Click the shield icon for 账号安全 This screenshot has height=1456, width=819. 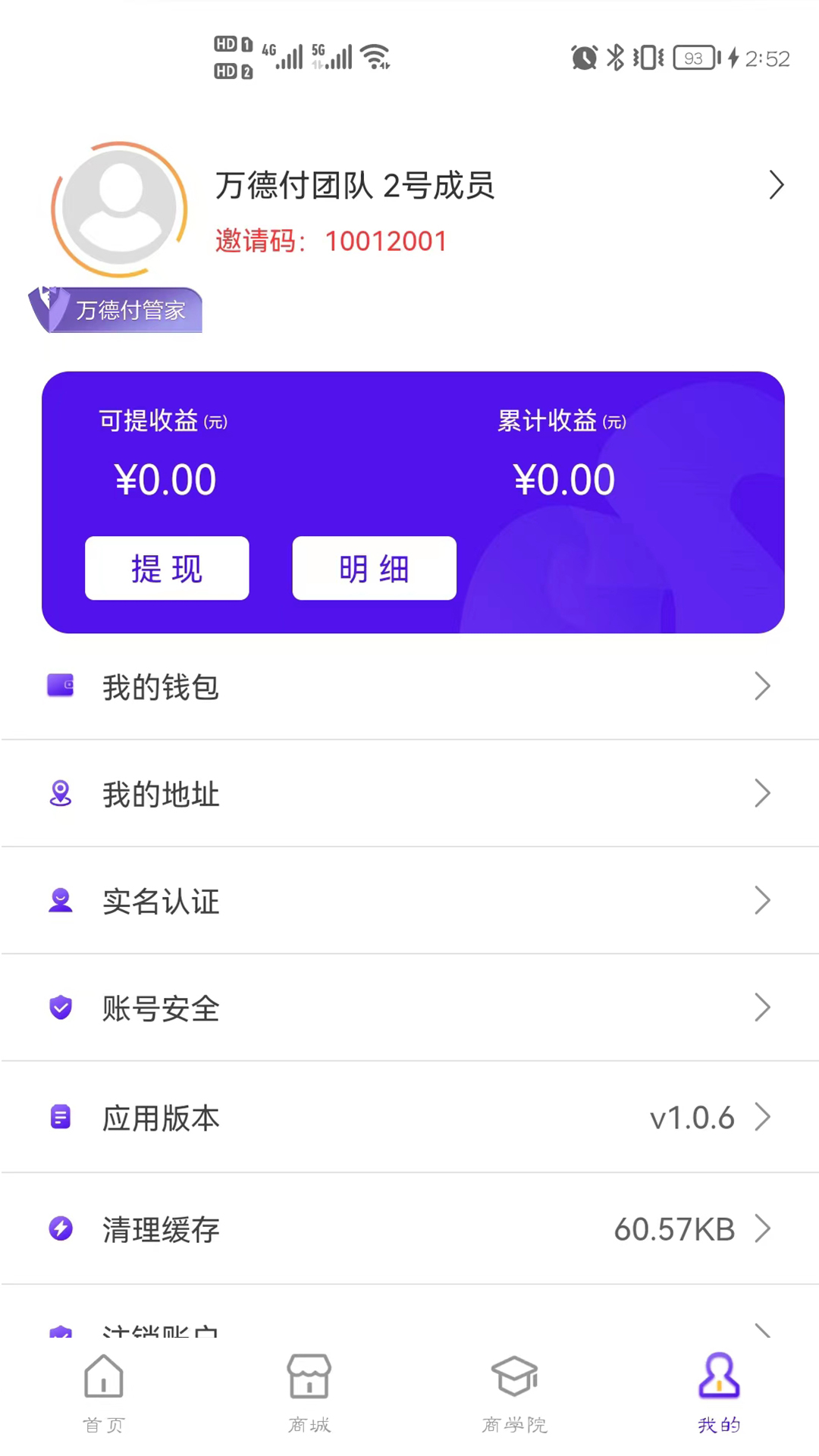[60, 1008]
